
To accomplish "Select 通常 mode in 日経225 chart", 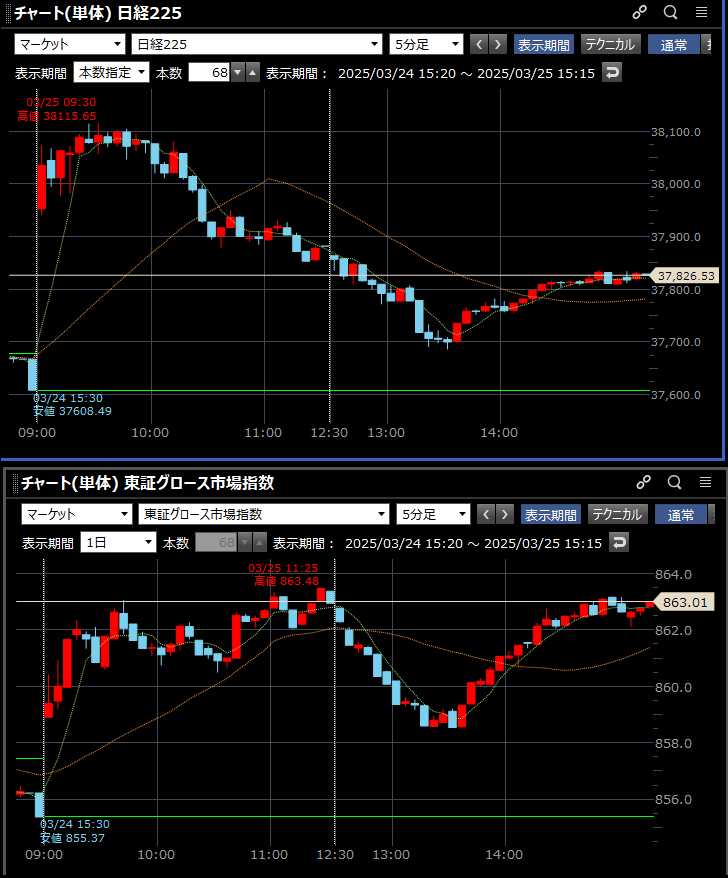I will point(674,44).
